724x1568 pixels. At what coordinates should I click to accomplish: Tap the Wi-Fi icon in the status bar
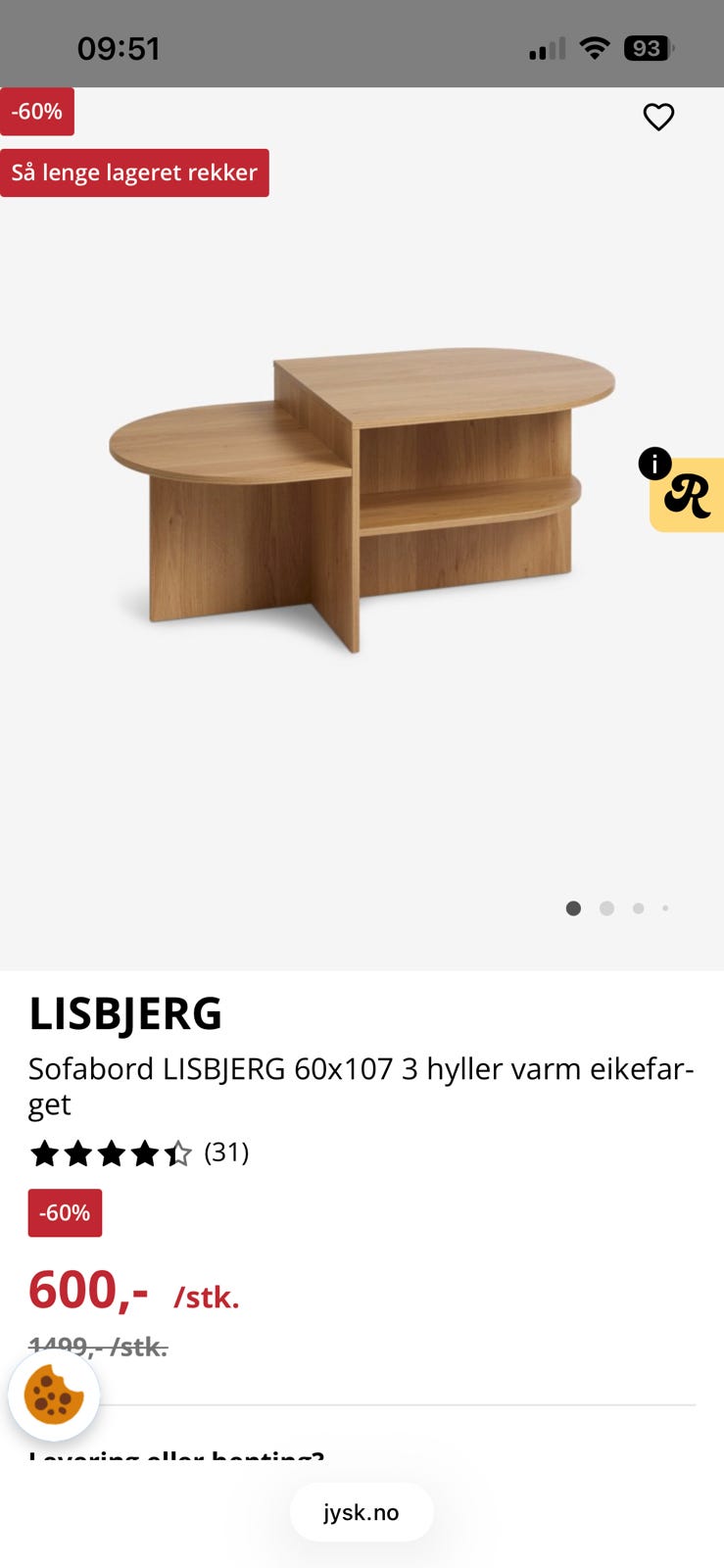click(x=597, y=47)
